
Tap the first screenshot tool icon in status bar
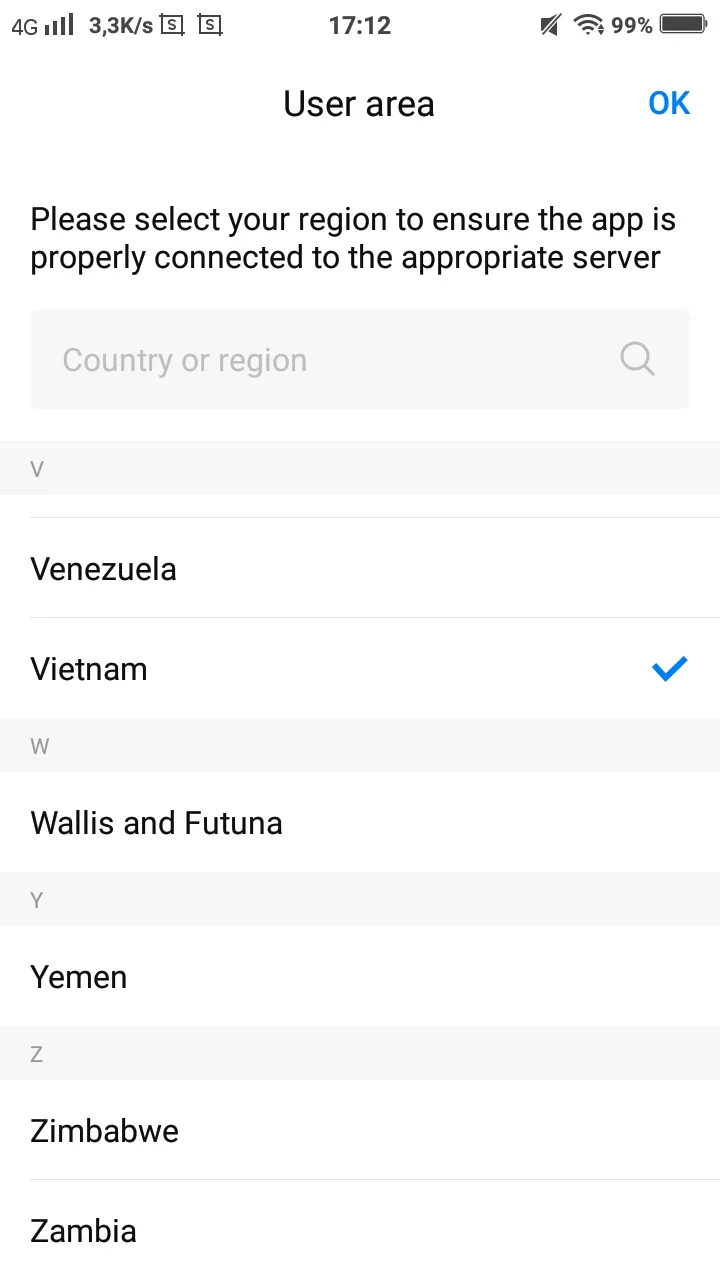(170, 26)
